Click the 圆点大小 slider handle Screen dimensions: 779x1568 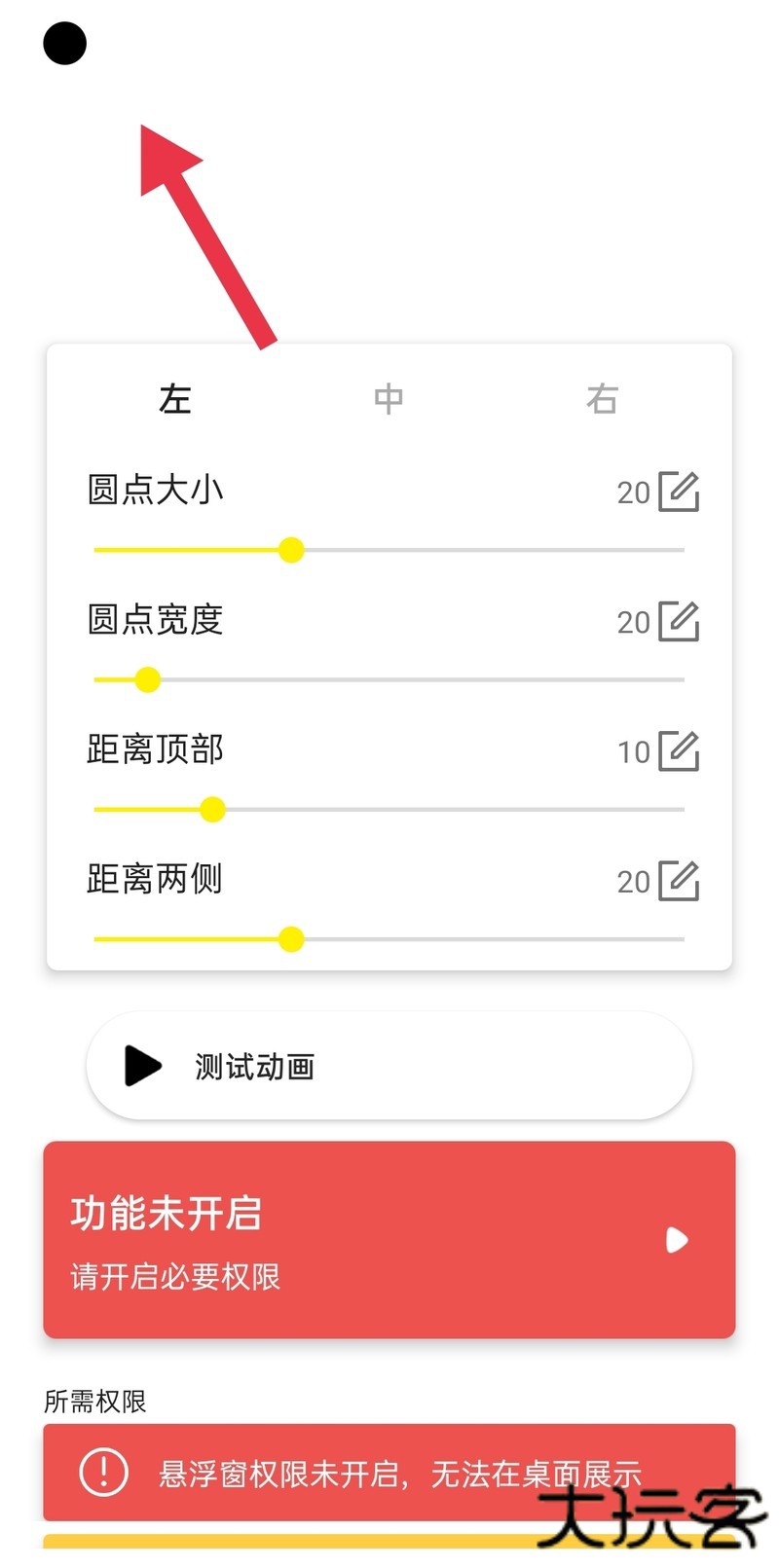[290, 550]
